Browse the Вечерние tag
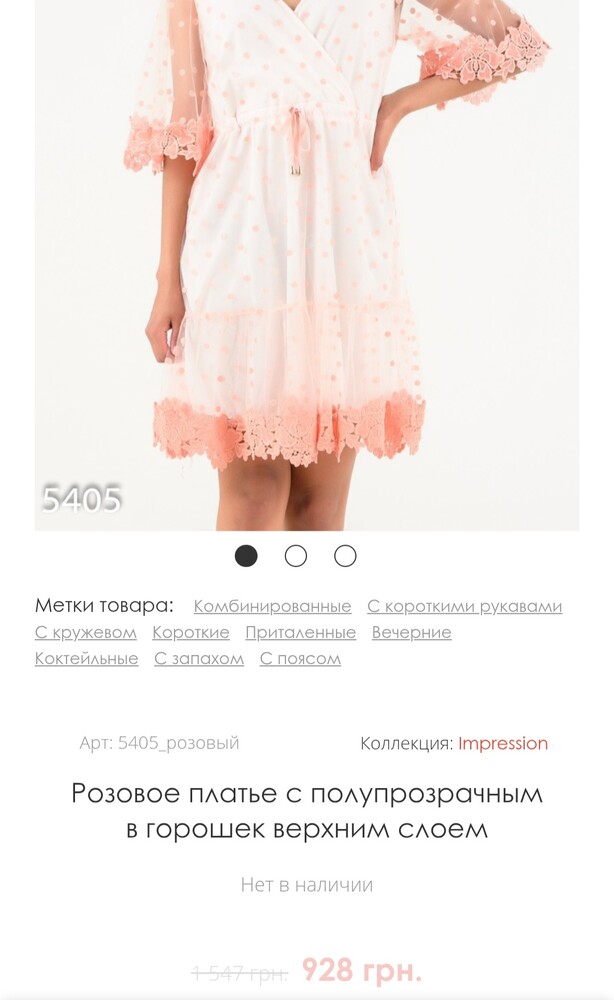Screen dimensions: 614x1000 (411, 632)
